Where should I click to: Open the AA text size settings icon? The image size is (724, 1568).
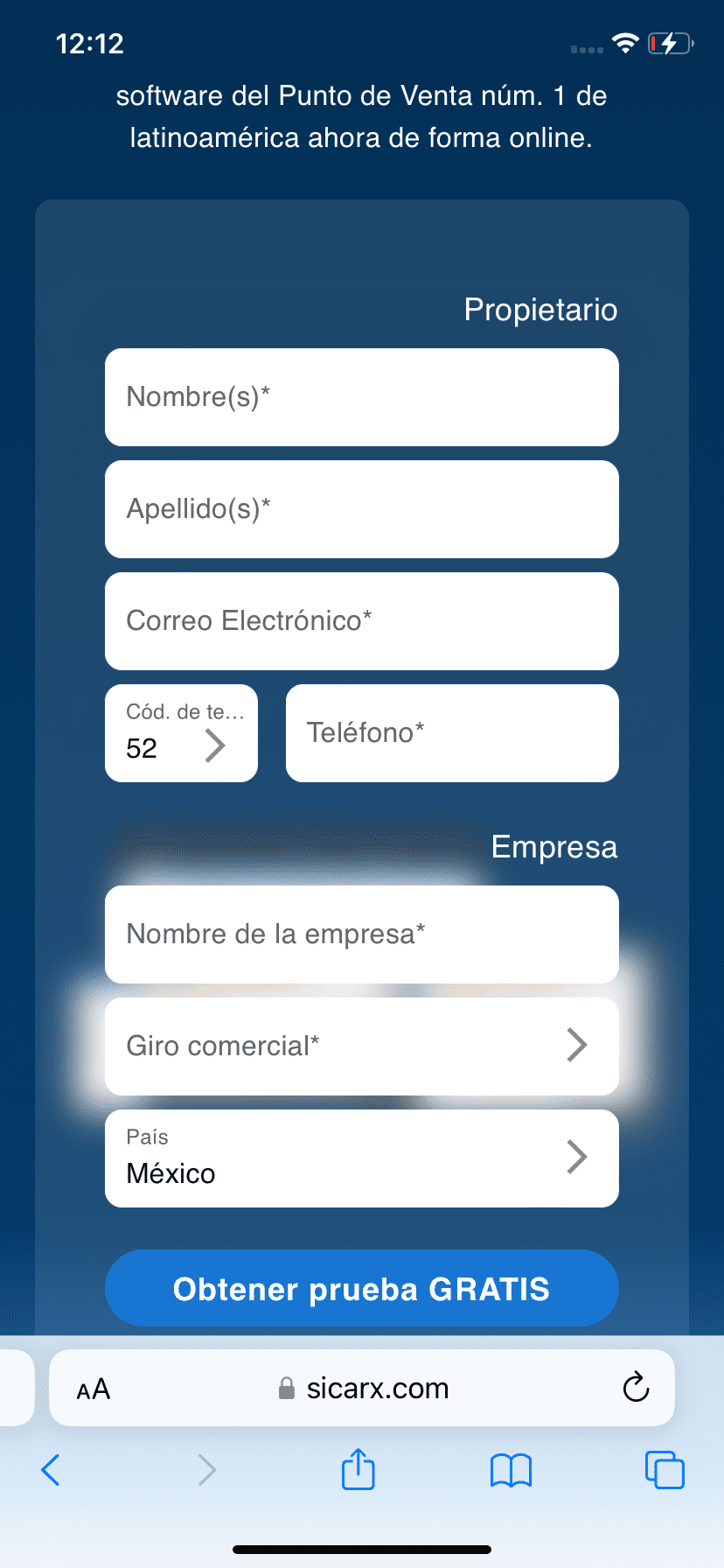(91, 1388)
